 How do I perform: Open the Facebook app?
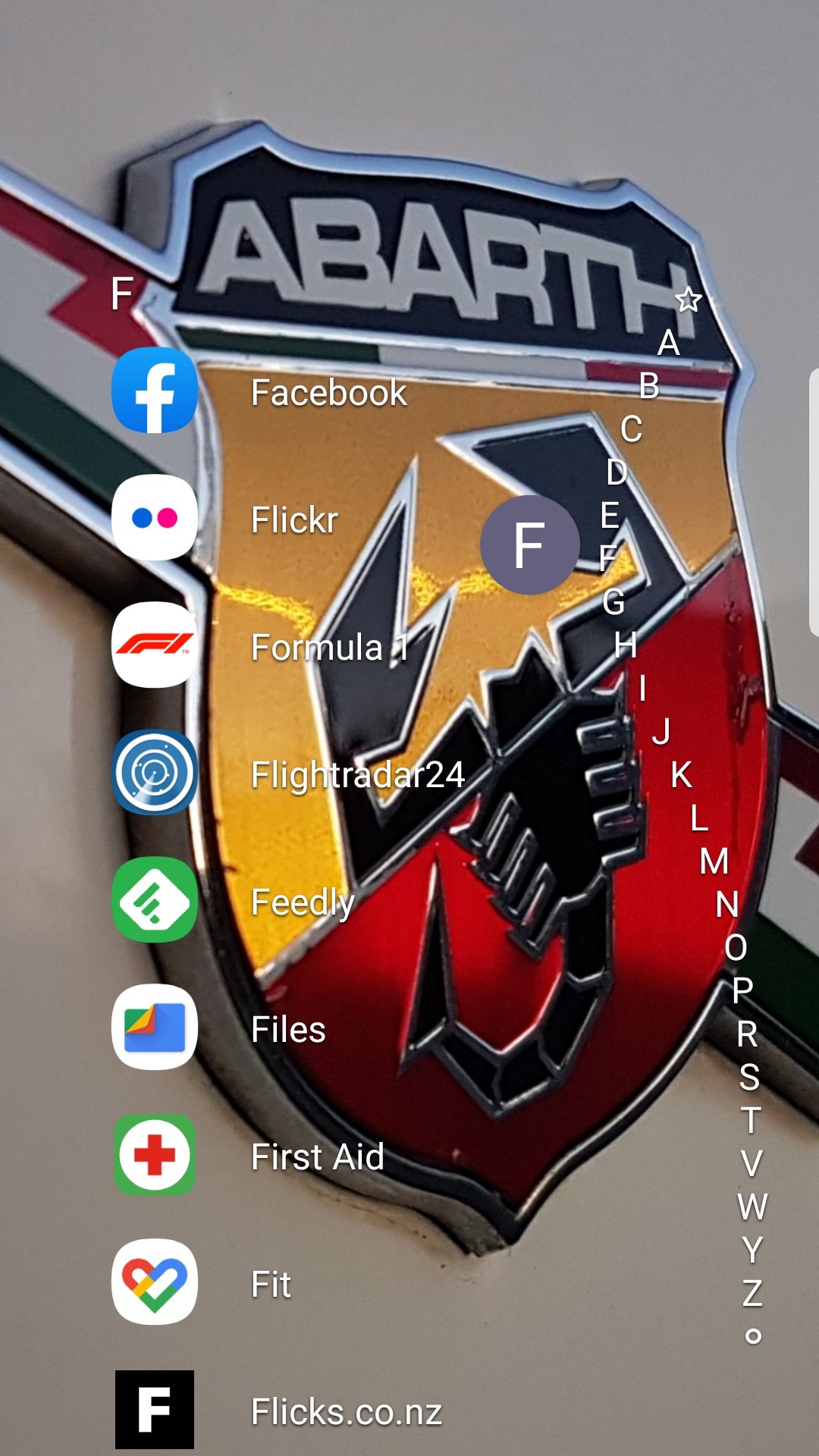coord(155,391)
